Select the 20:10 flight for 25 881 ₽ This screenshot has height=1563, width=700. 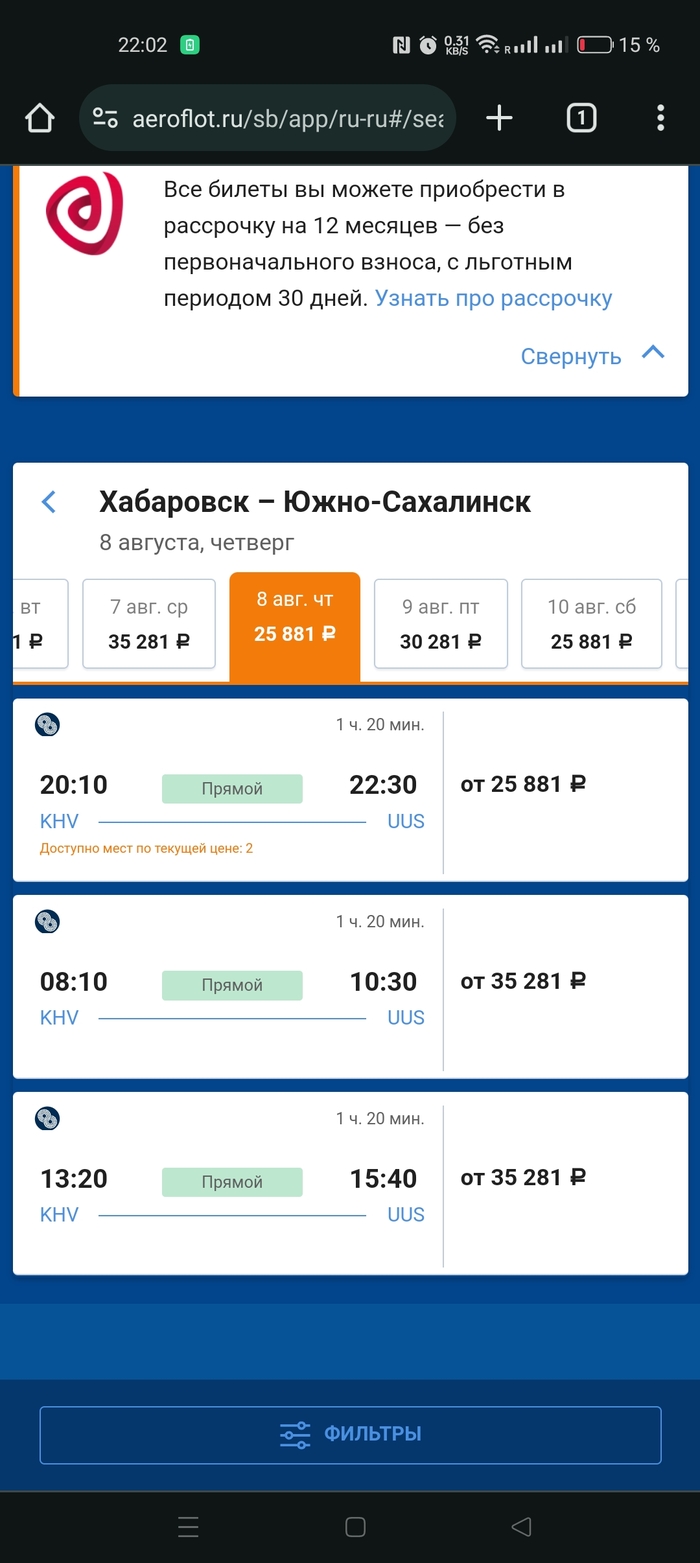350,790
